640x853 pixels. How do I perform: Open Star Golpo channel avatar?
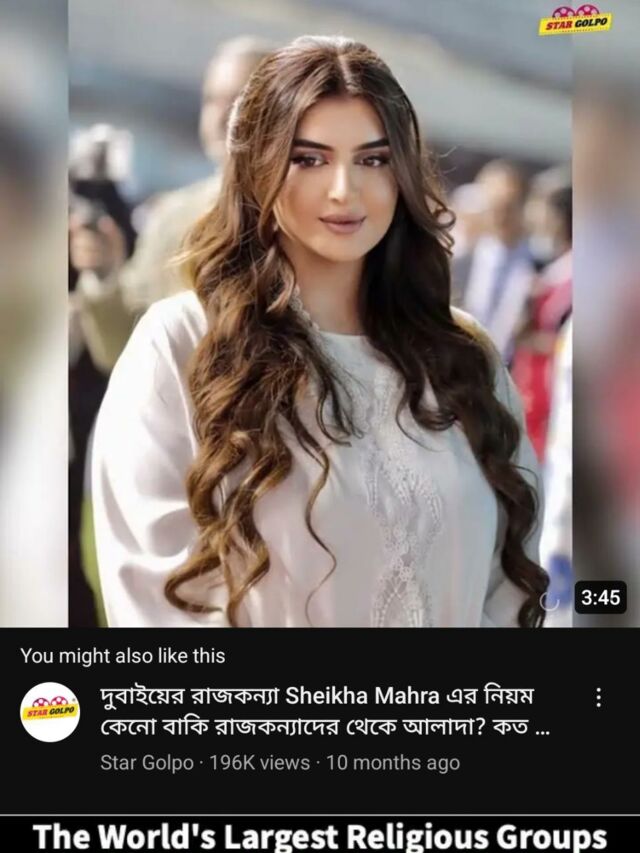[x=51, y=712]
